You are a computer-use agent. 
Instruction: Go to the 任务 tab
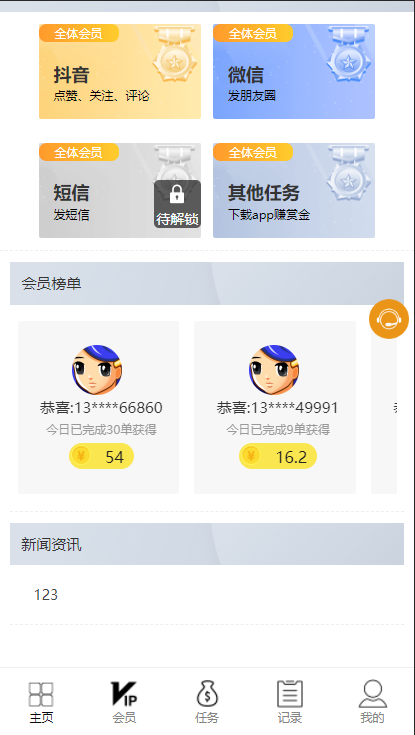(x=207, y=702)
